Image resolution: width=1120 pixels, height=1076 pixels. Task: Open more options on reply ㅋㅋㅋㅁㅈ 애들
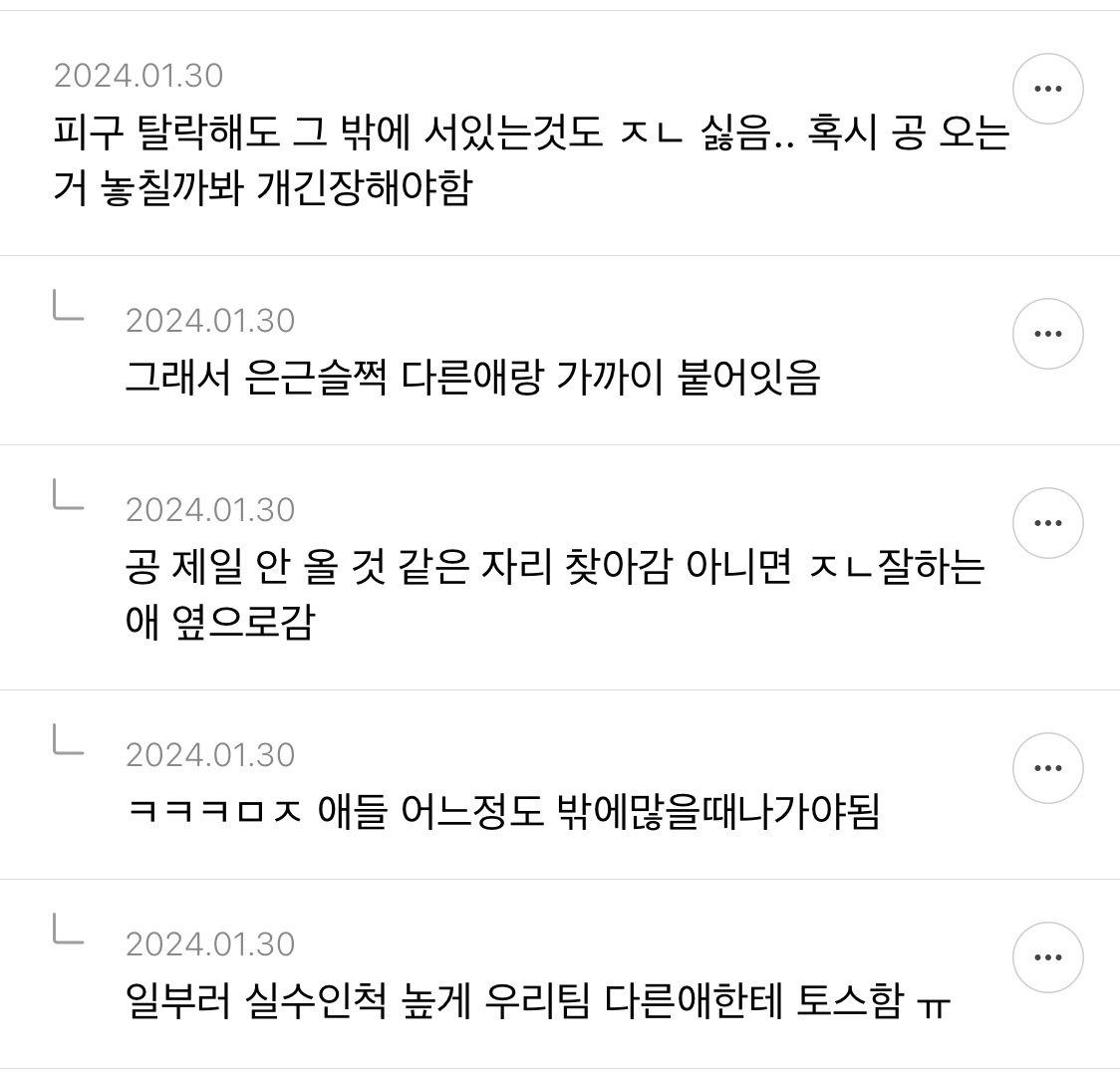pyautogui.click(x=1047, y=768)
